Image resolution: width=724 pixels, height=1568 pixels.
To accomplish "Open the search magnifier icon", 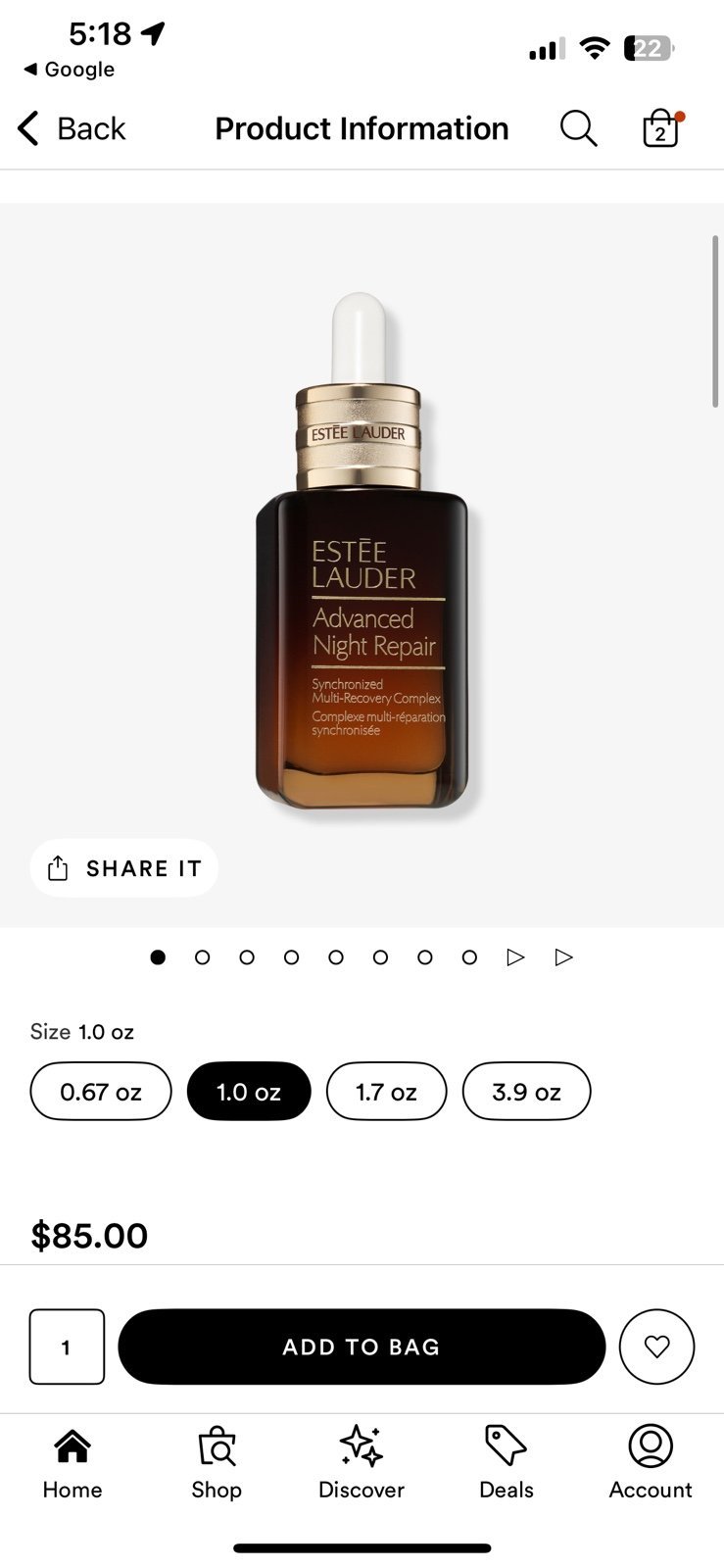I will [578, 128].
